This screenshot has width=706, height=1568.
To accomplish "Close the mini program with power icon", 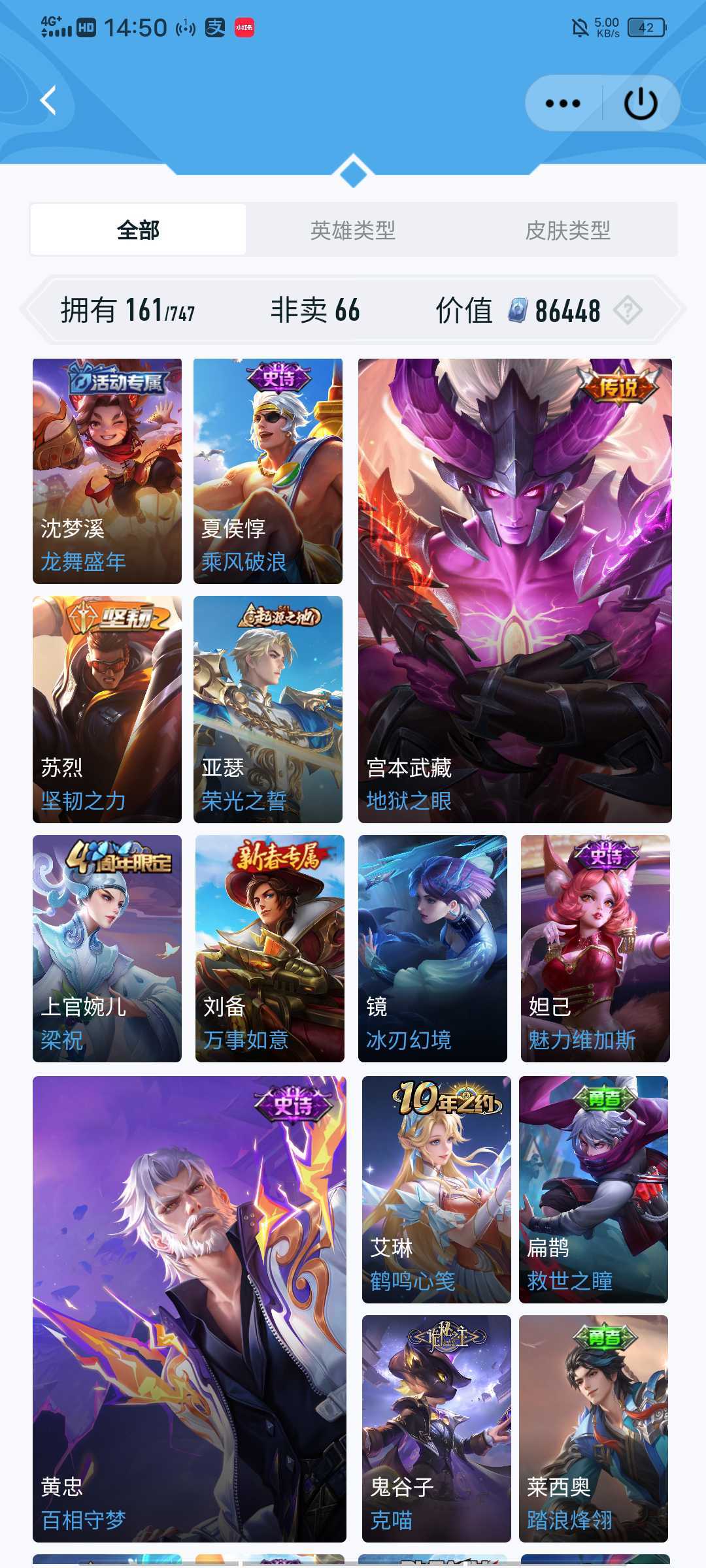I will pos(641,103).
